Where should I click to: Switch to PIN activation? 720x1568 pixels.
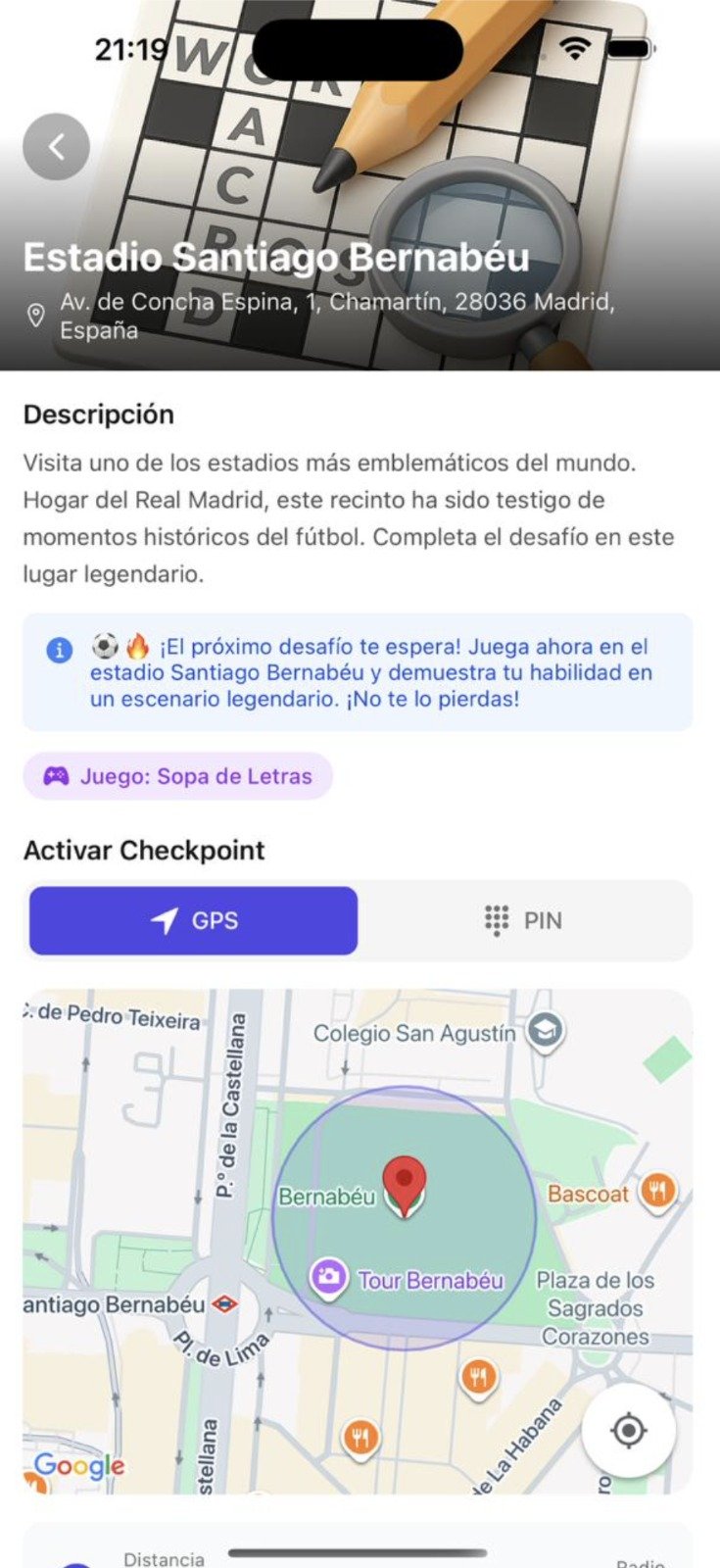point(524,920)
